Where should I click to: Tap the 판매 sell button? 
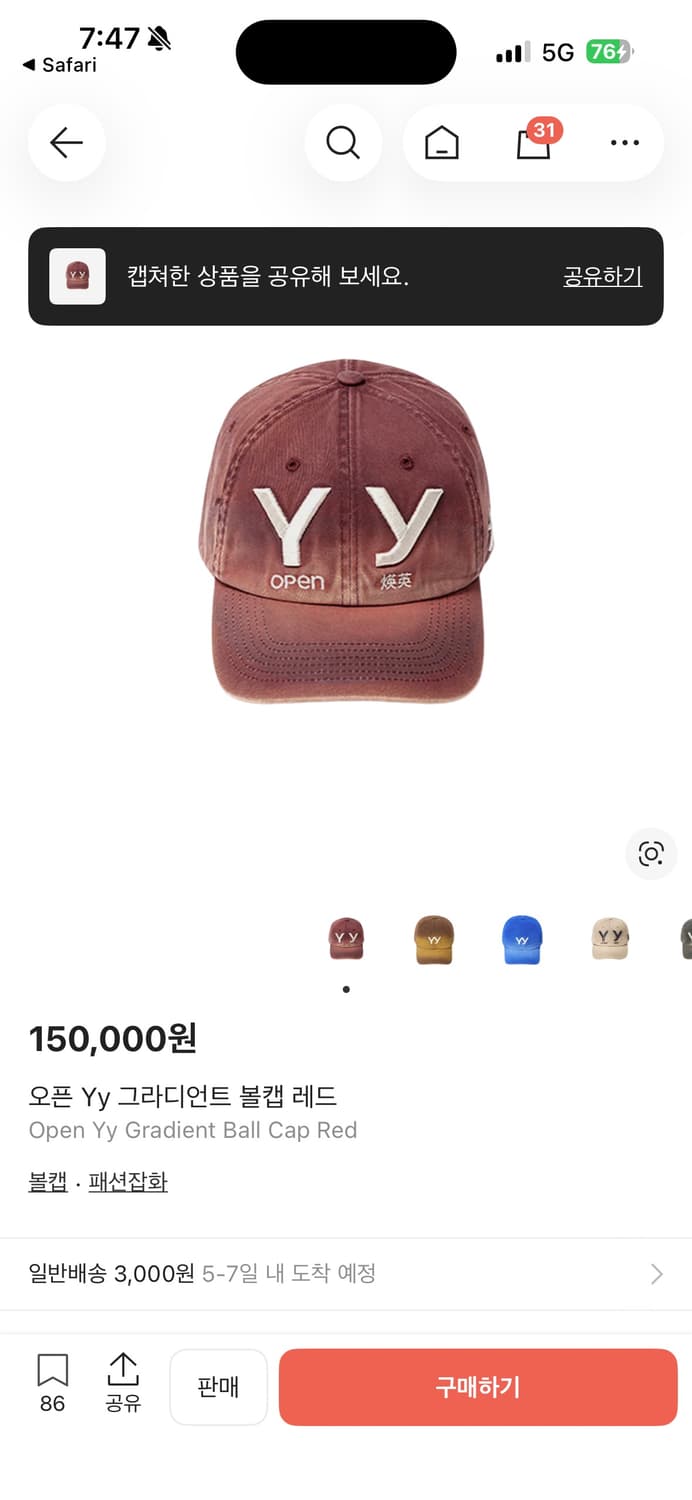pos(218,1387)
